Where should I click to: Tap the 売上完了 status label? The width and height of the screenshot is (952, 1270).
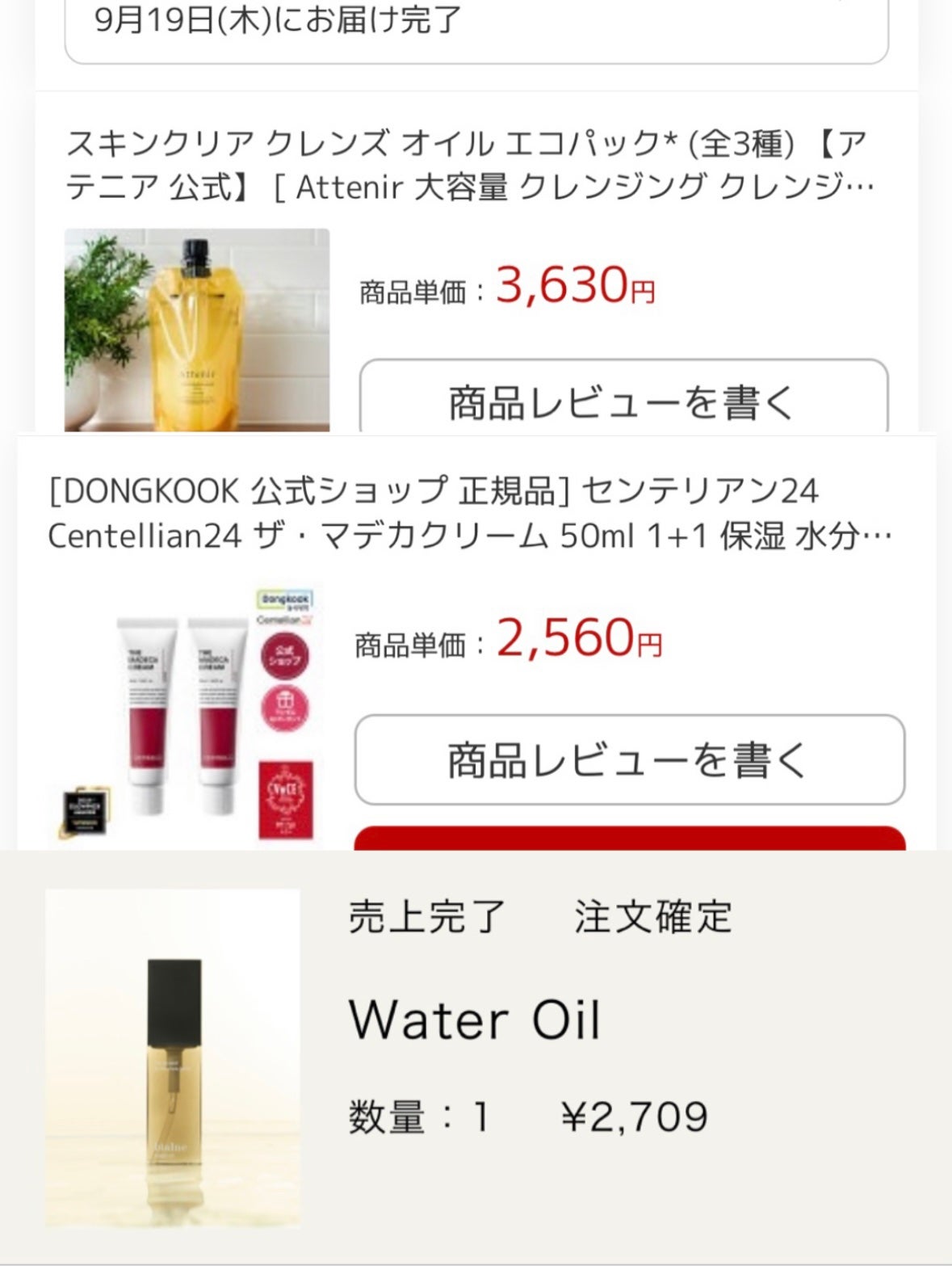click(424, 915)
